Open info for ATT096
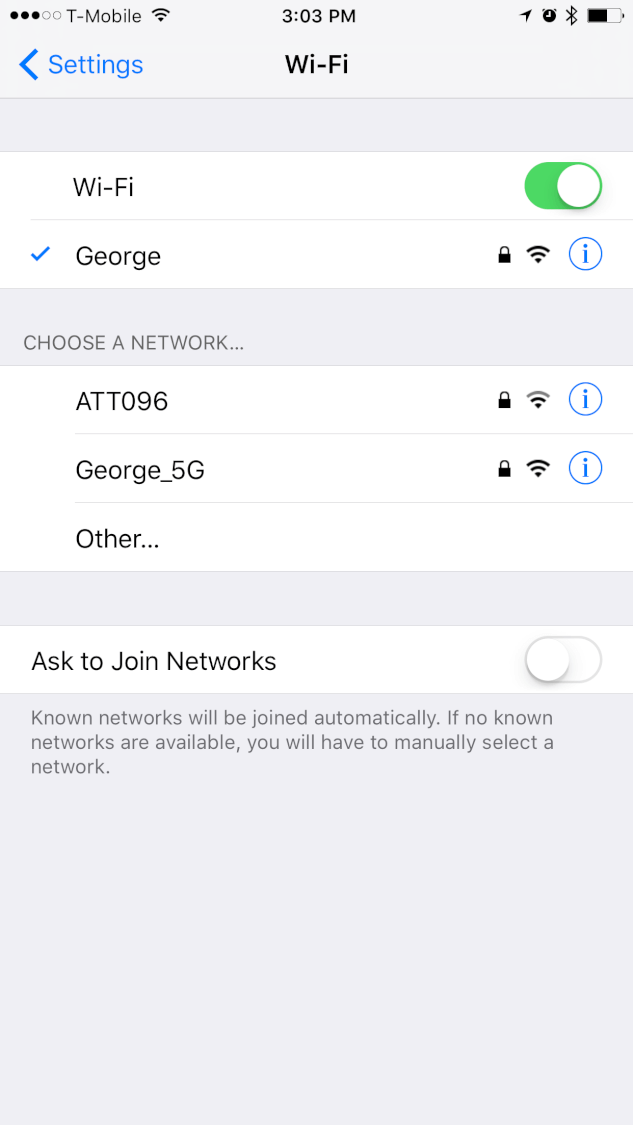 (x=585, y=399)
